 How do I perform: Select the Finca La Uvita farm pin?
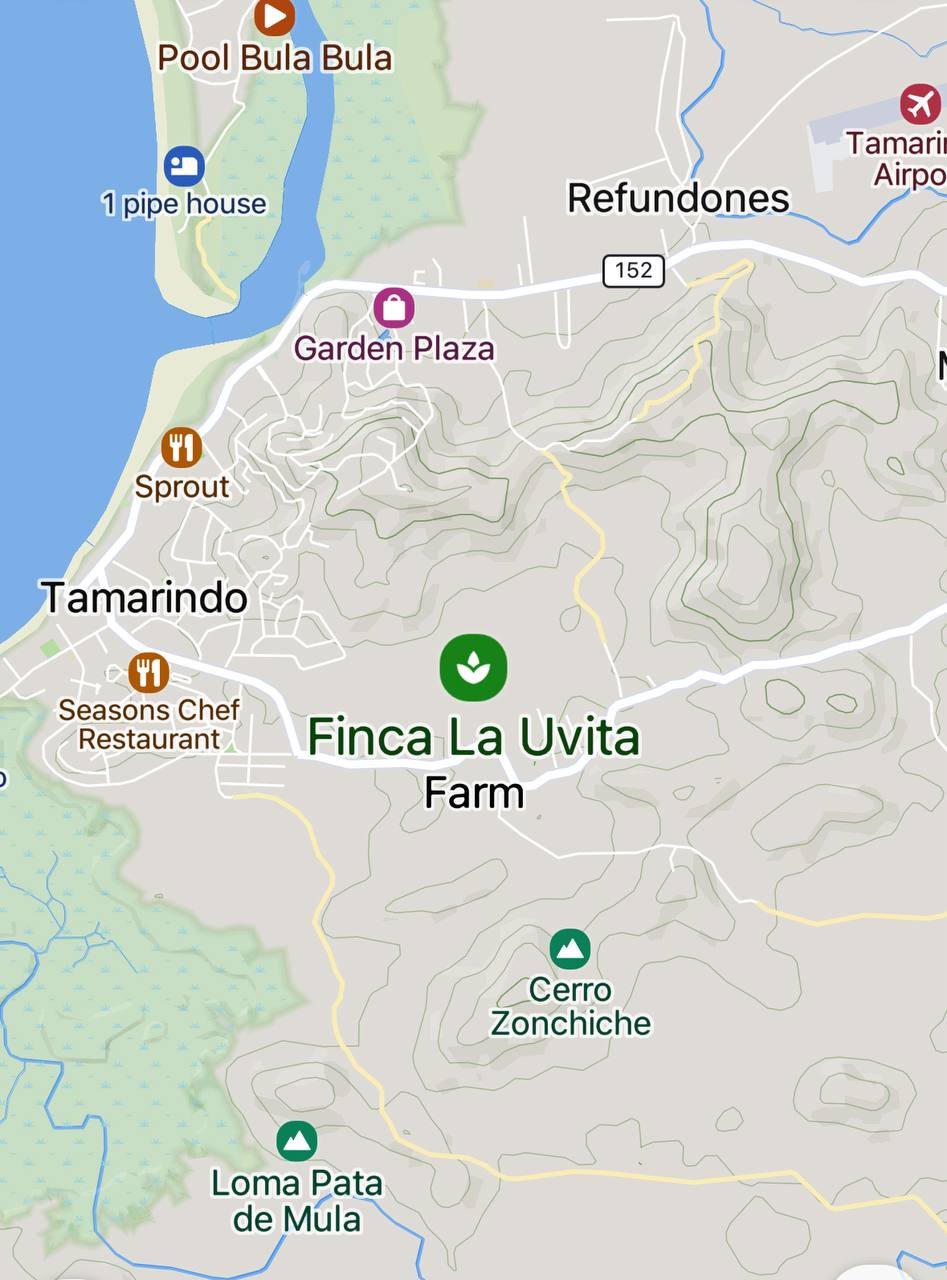coord(473,667)
